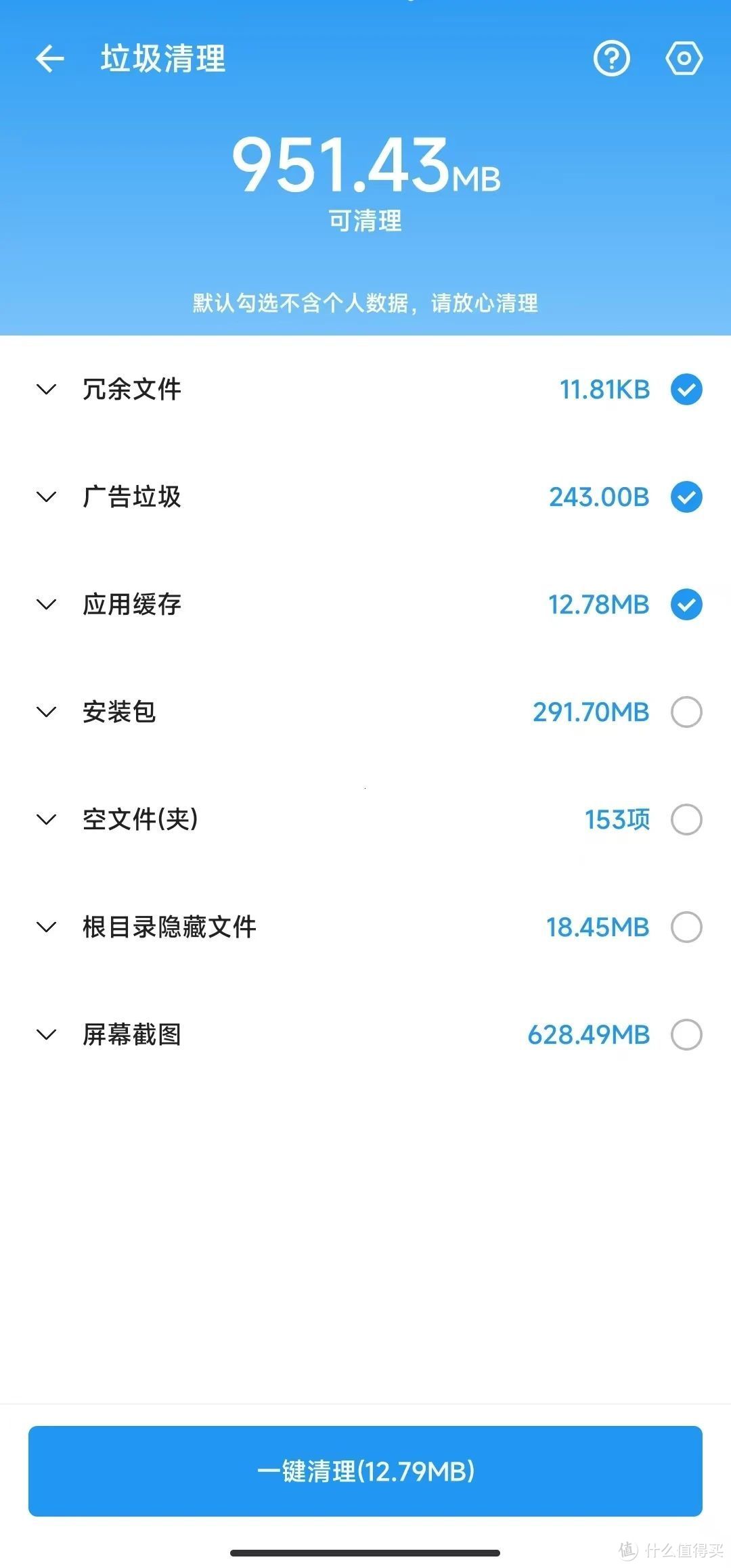Check the 屏幕截图 checkbox
The height and width of the screenshot is (1568, 731).
(686, 1034)
